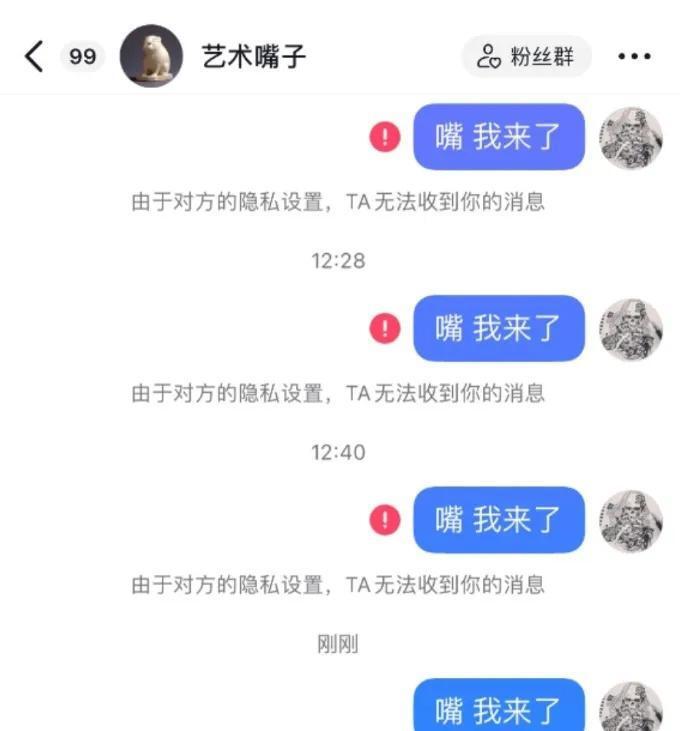Resend the failed message sent at 12:40

pyautogui.click(x=384, y=520)
